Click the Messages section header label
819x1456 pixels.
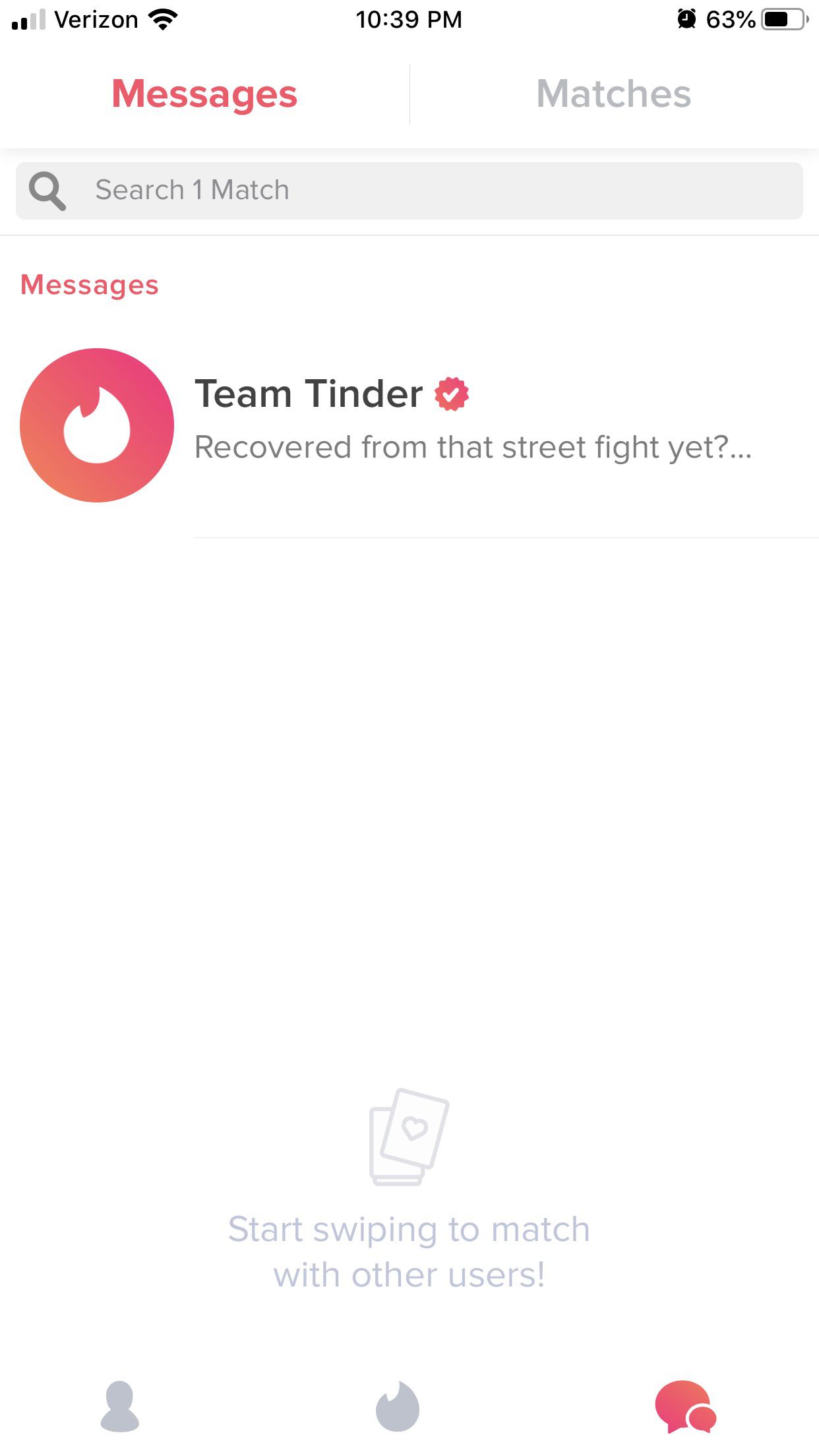tap(89, 285)
